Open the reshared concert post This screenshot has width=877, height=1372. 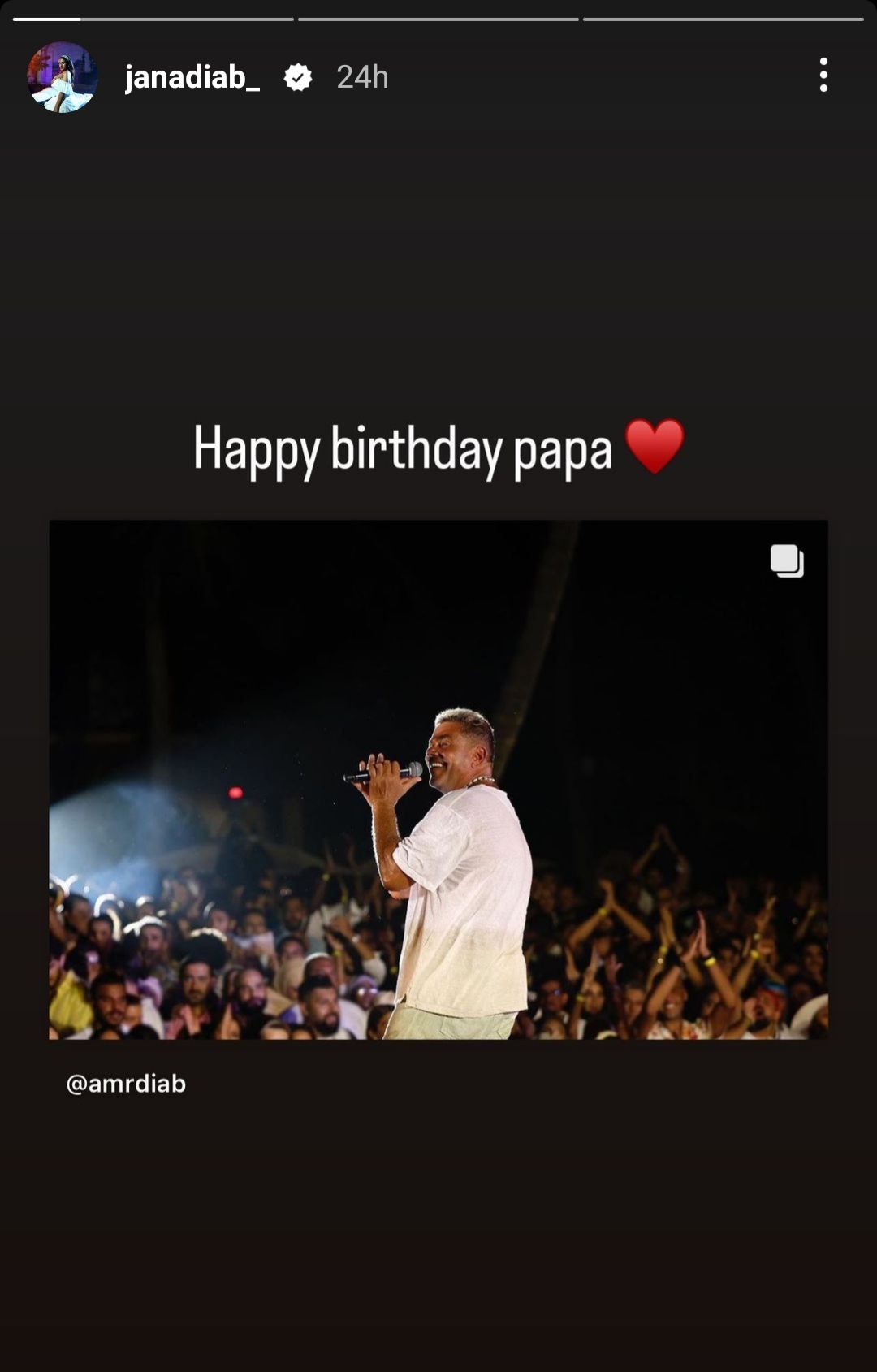438,780
